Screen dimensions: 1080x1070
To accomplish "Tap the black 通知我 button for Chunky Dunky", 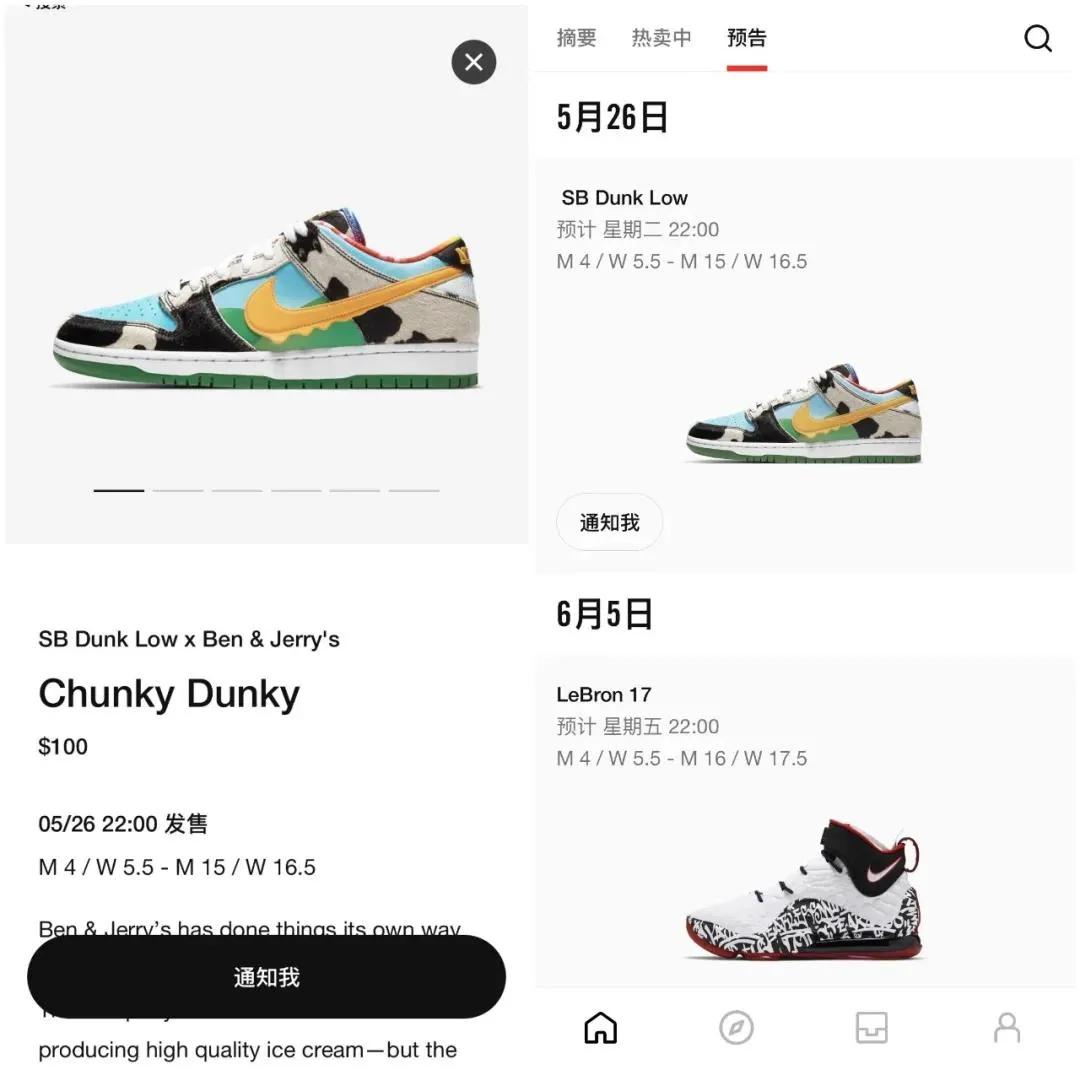I will (x=266, y=977).
